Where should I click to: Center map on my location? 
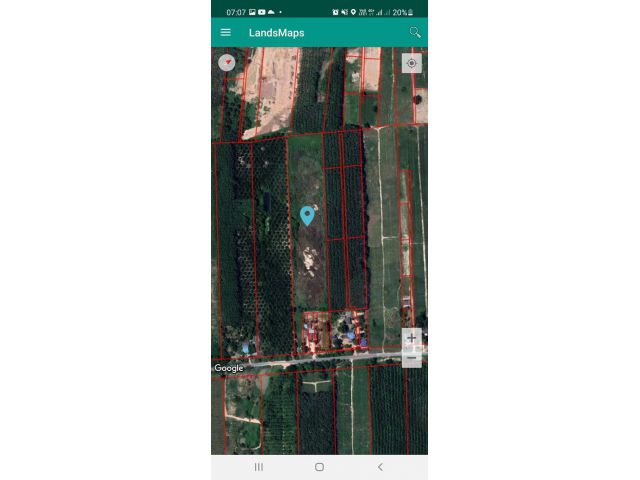(x=411, y=63)
